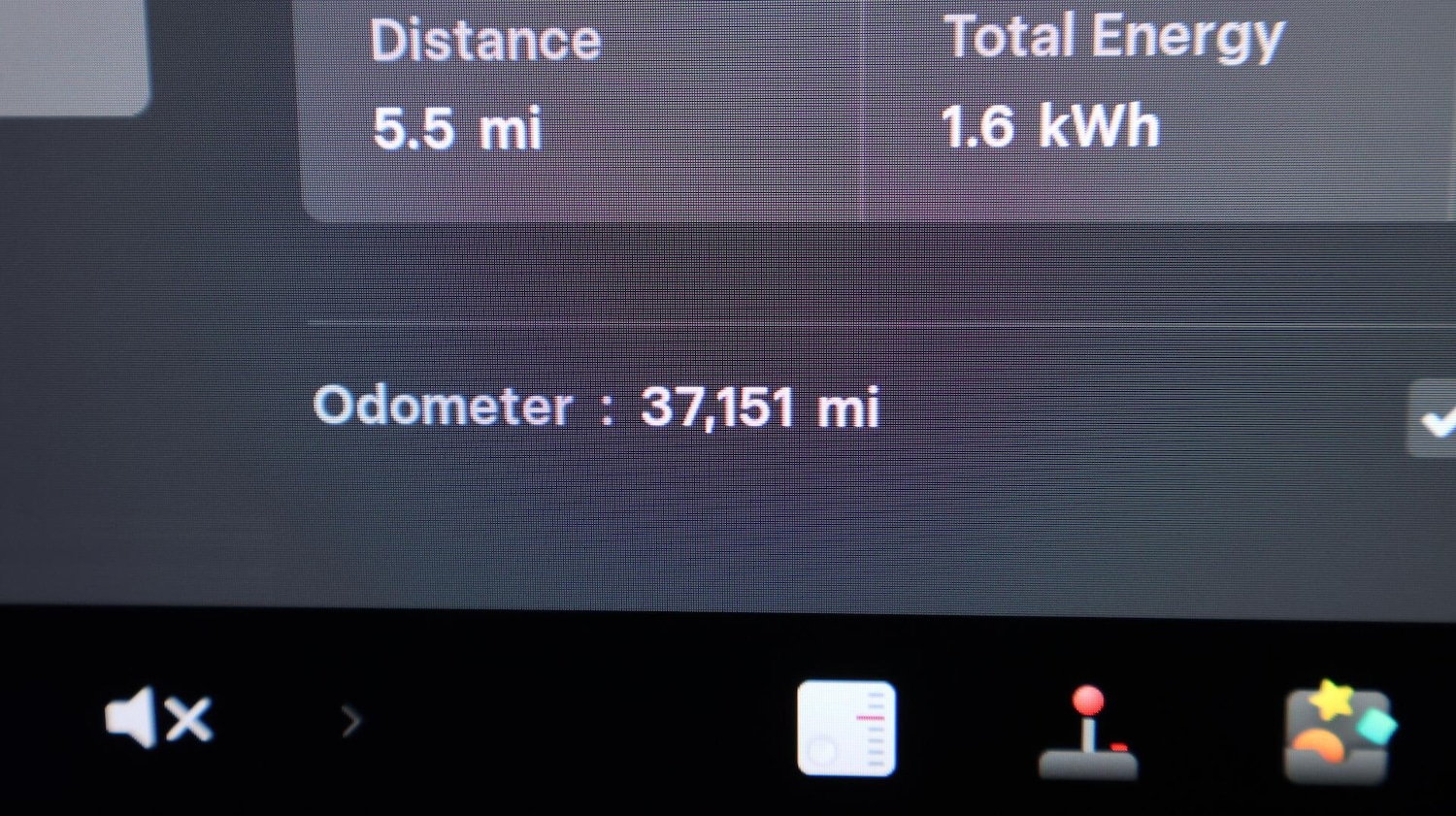The height and width of the screenshot is (816, 1456).
Task: Open the Arcade joystick icon
Action: coord(1088,733)
